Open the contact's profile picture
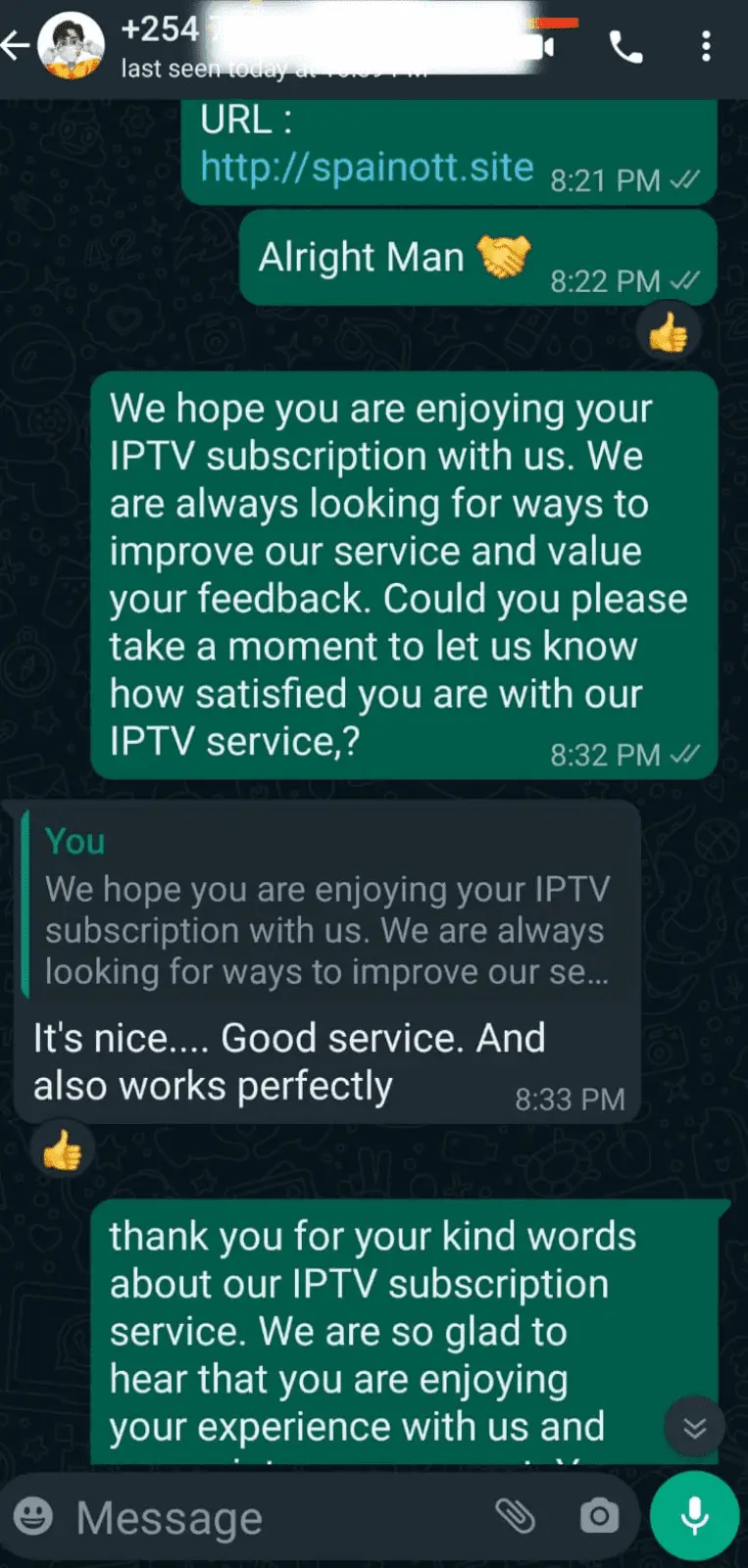 (71, 46)
